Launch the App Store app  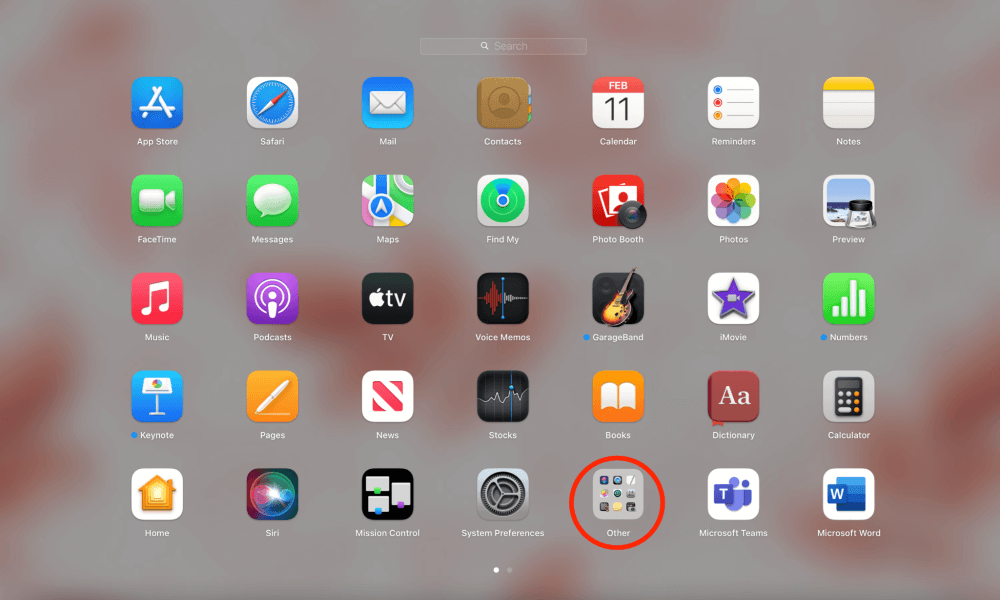tap(157, 103)
